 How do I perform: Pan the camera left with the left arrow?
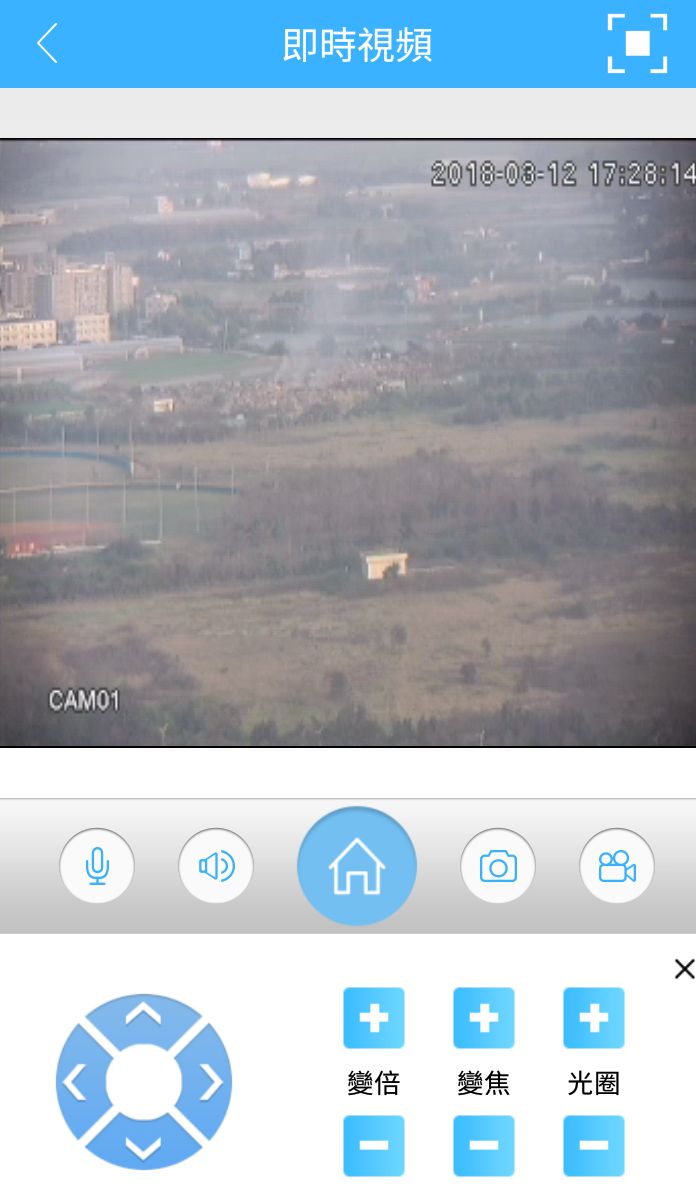[x=76, y=1082]
